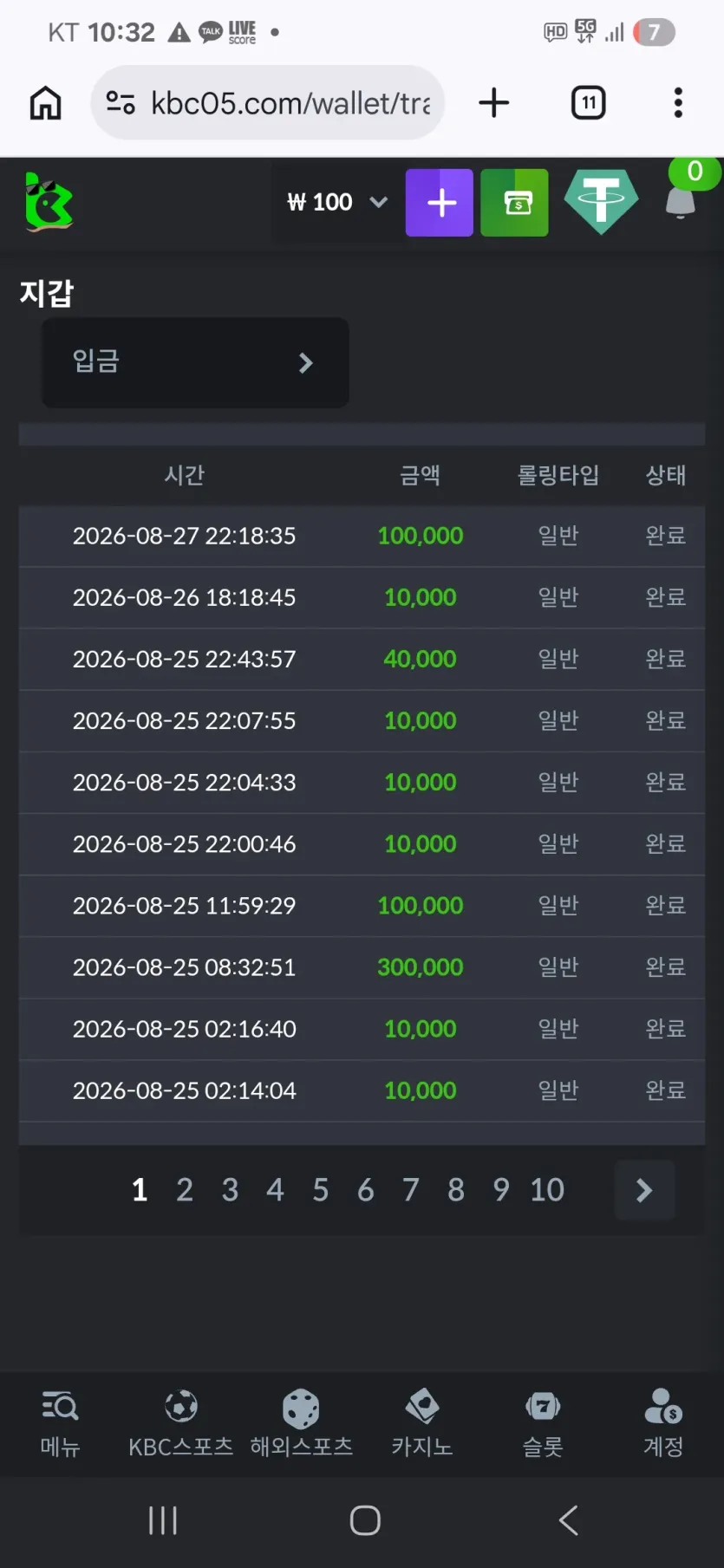Expand the 입금 selector
The height and width of the screenshot is (1568, 724).
196,362
